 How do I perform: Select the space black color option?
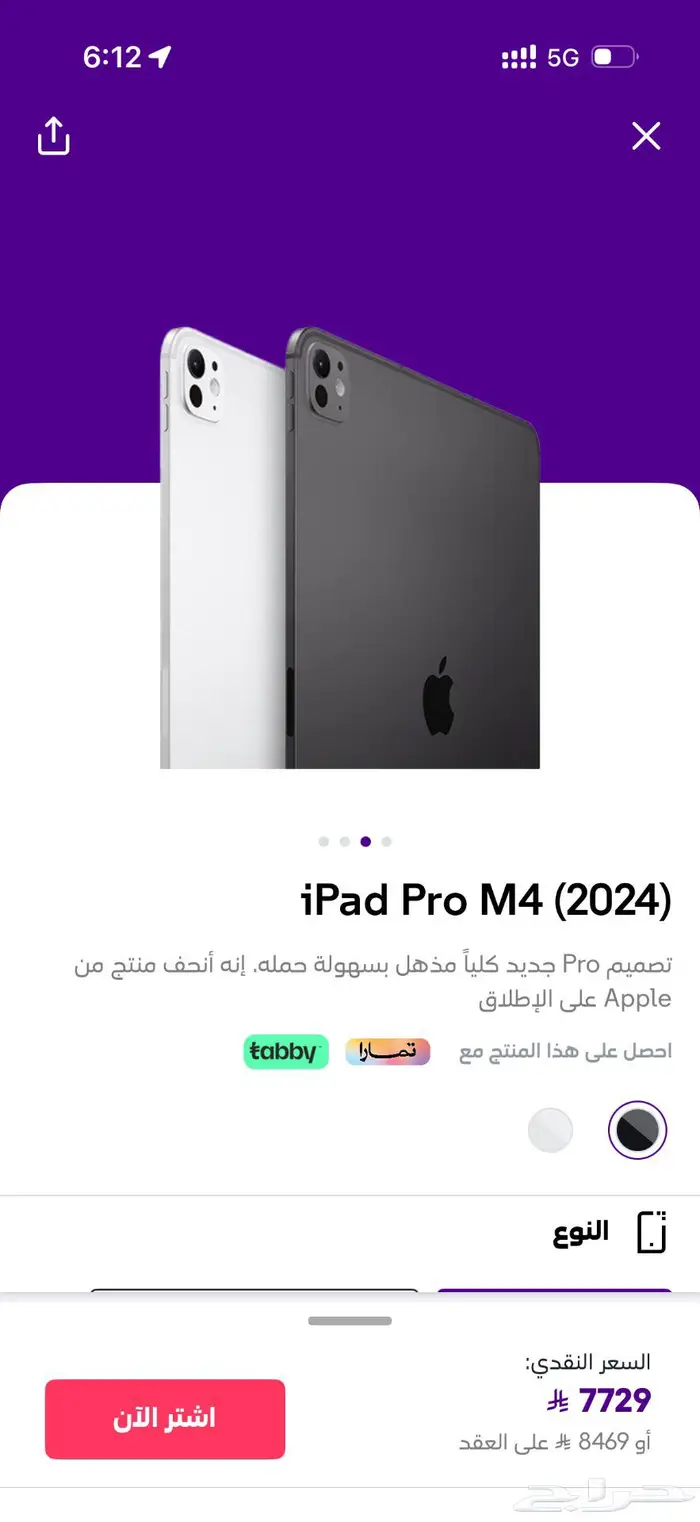point(637,1131)
